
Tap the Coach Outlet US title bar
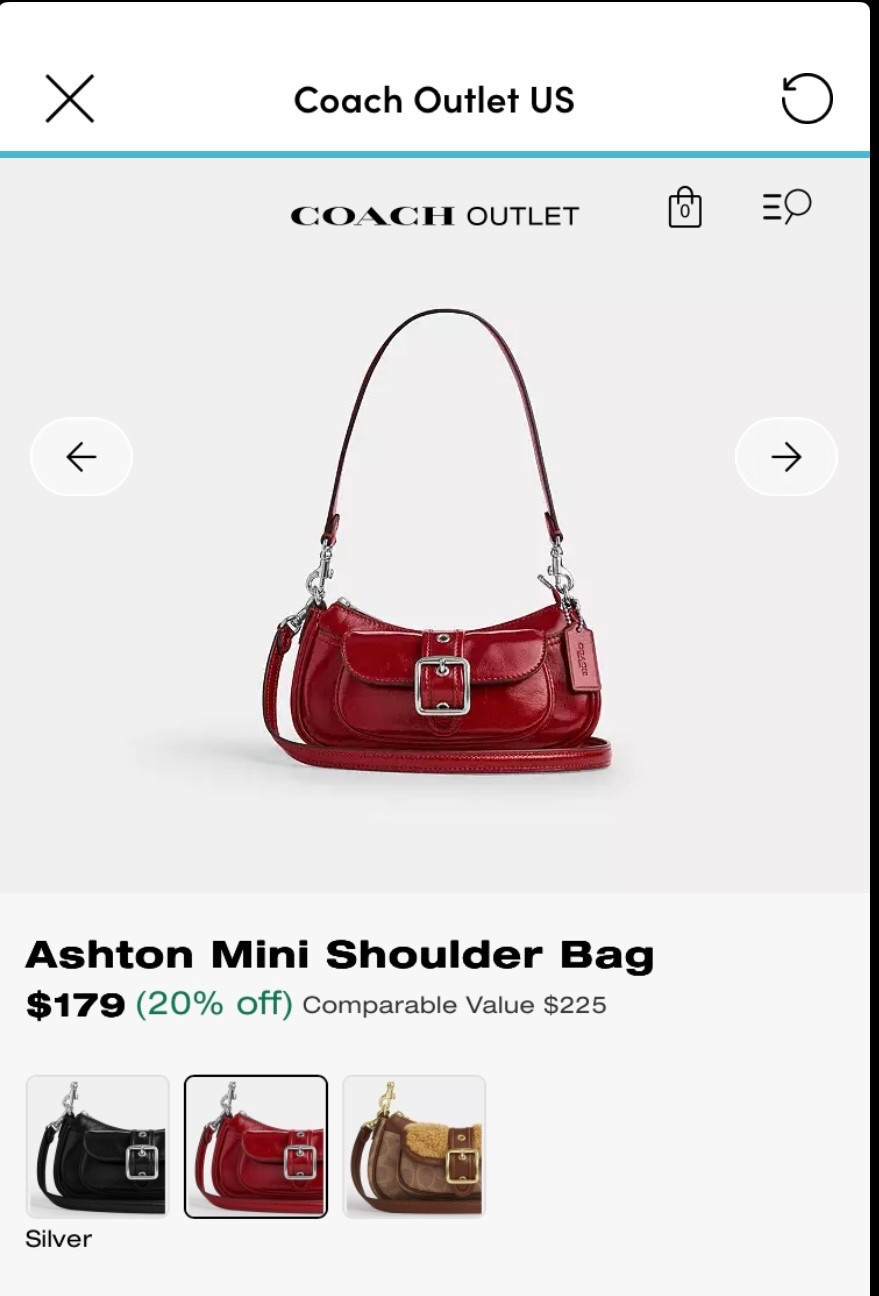(434, 99)
